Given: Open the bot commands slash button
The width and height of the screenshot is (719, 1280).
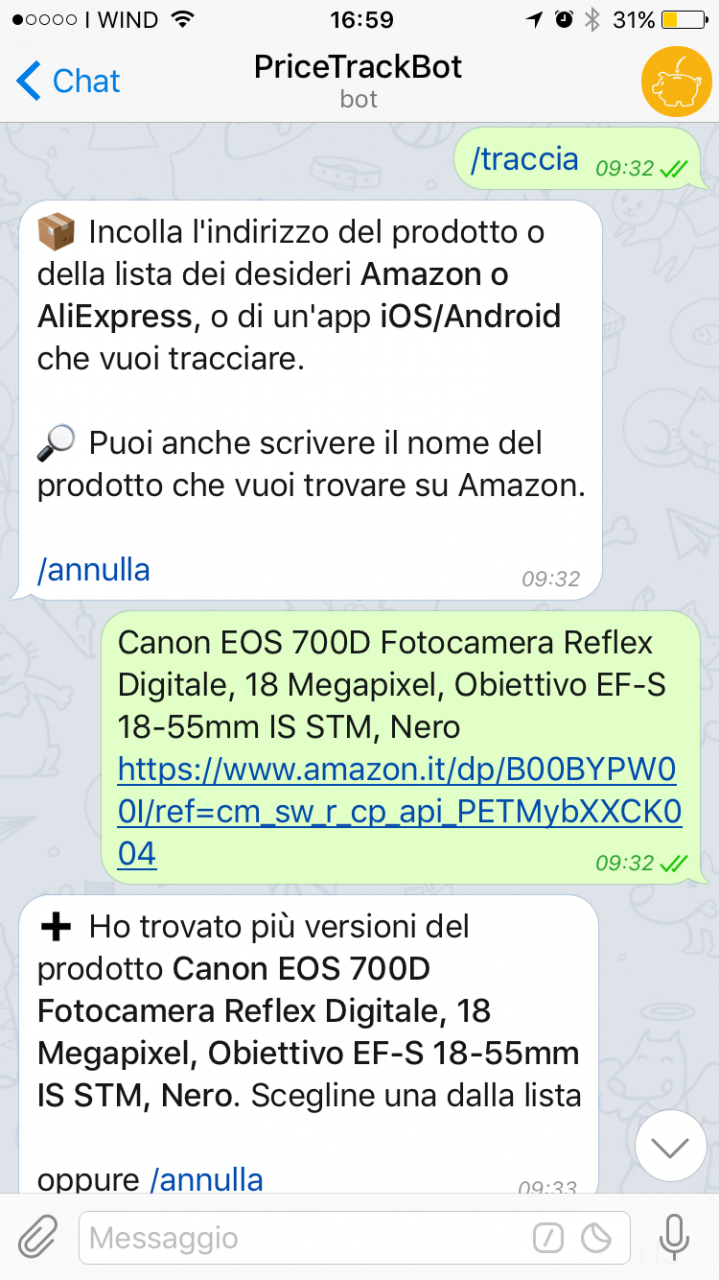Looking at the screenshot, I should (548, 1239).
